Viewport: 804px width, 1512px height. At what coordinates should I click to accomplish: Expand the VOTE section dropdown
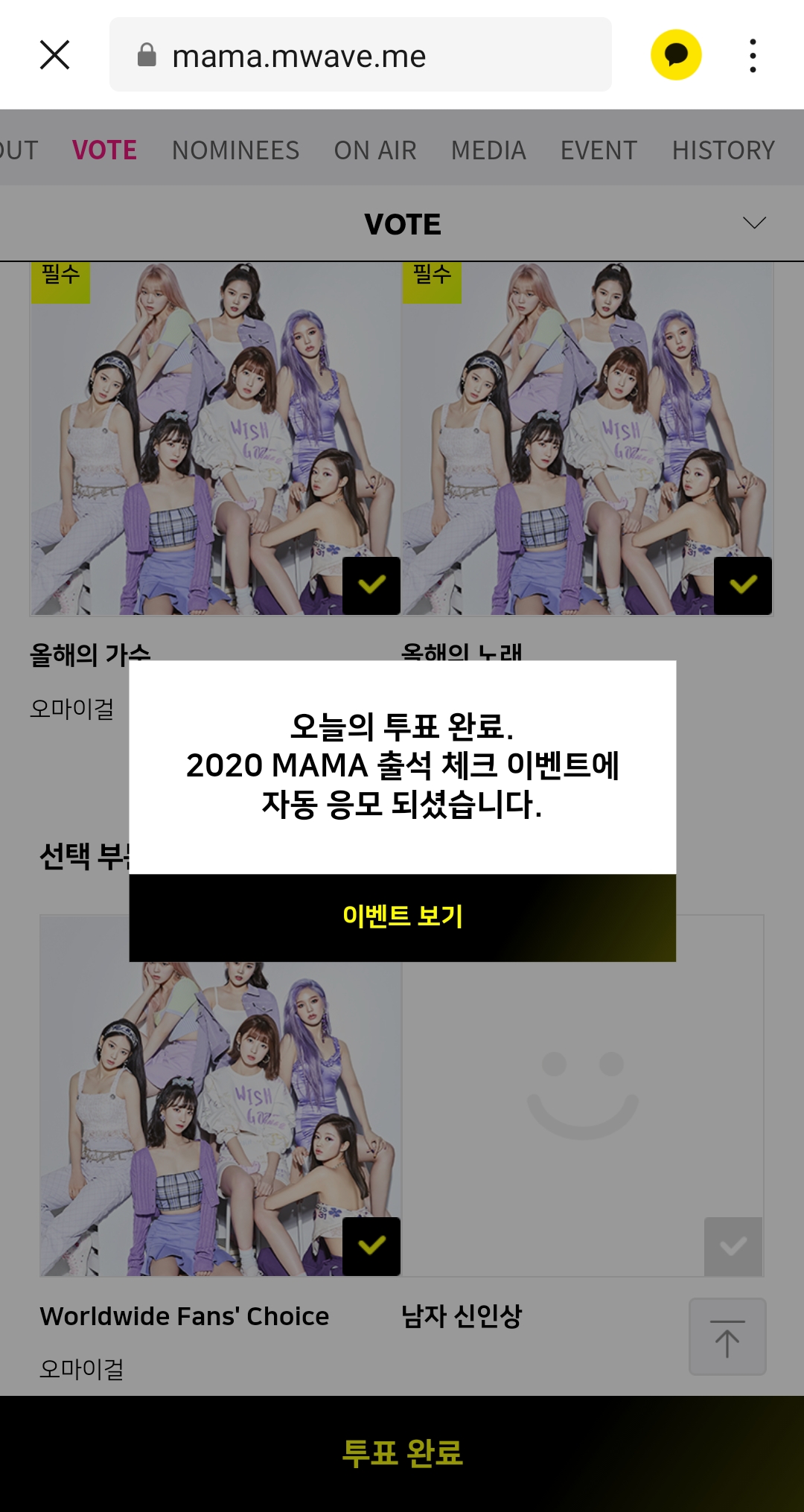coord(754,223)
